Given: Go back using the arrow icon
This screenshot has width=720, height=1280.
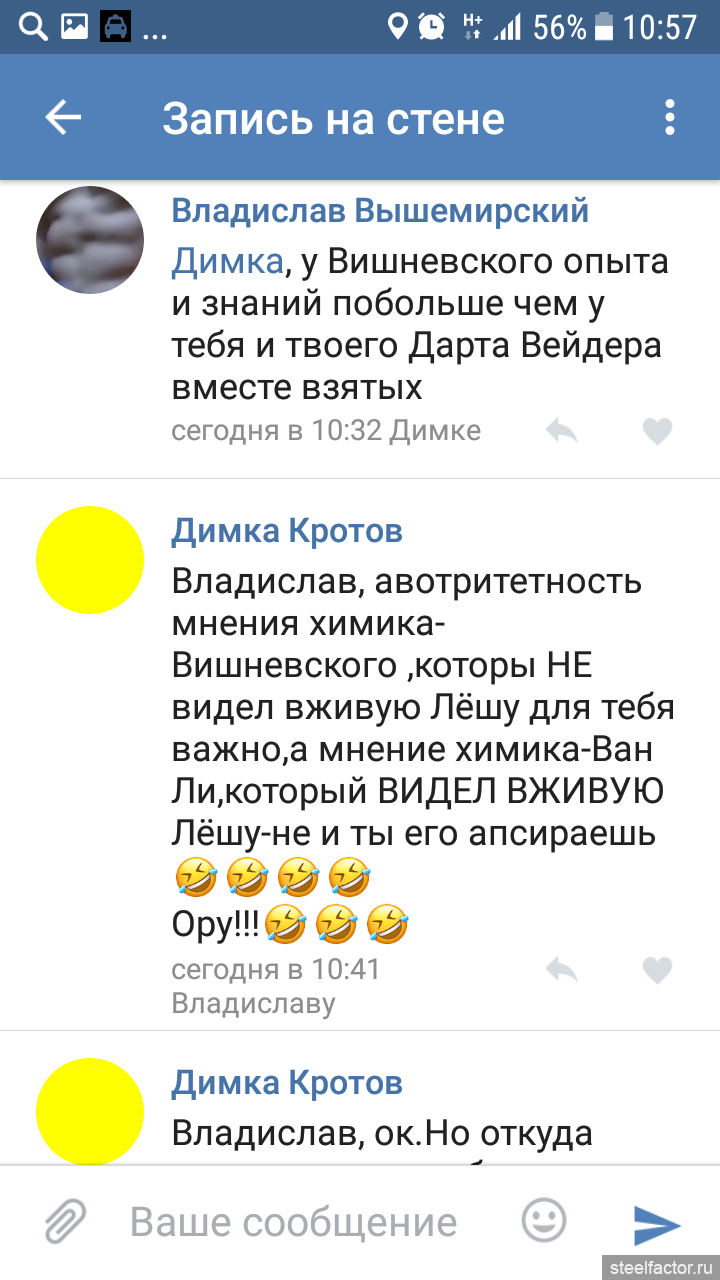Looking at the screenshot, I should (x=63, y=118).
